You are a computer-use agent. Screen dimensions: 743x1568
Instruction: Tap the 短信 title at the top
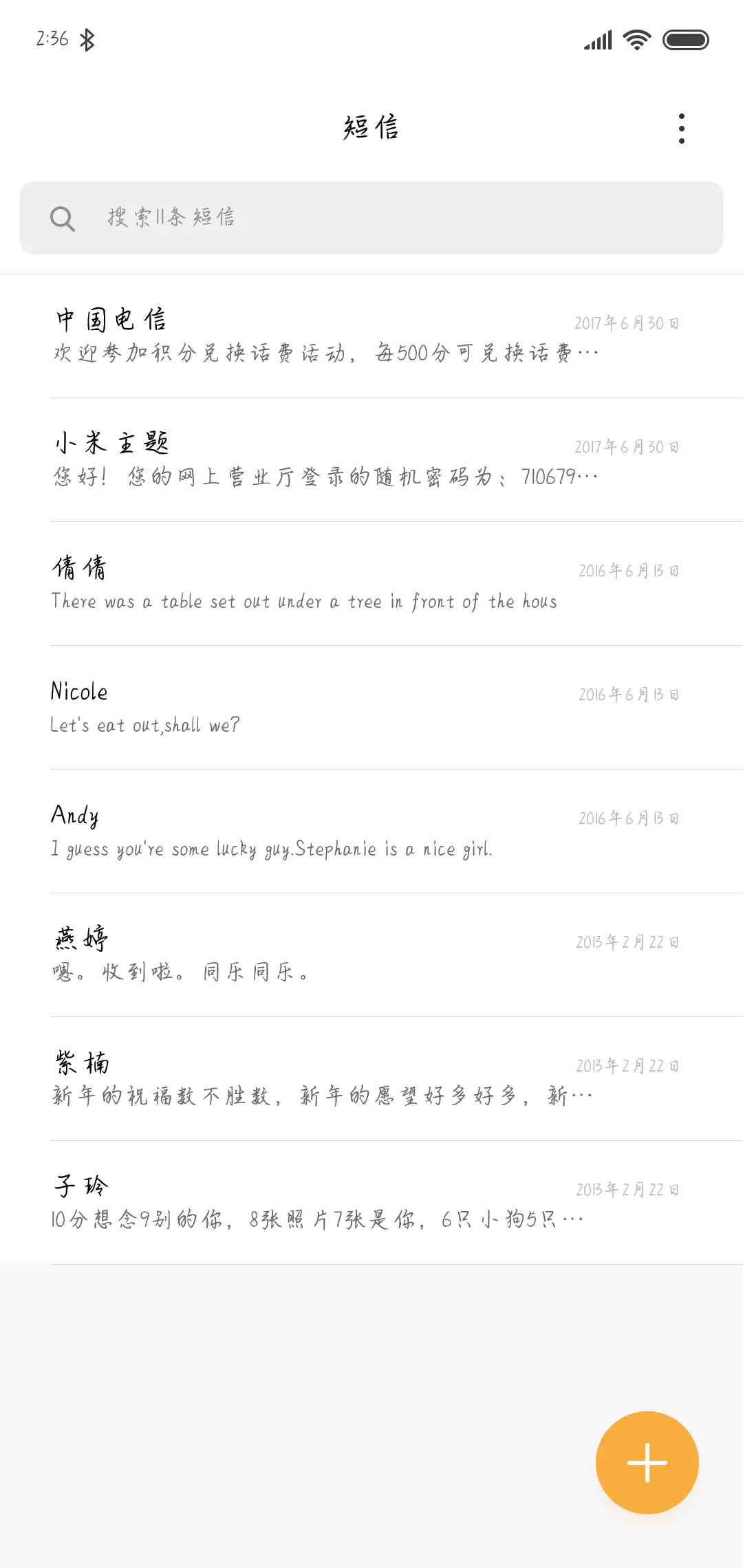click(371, 128)
